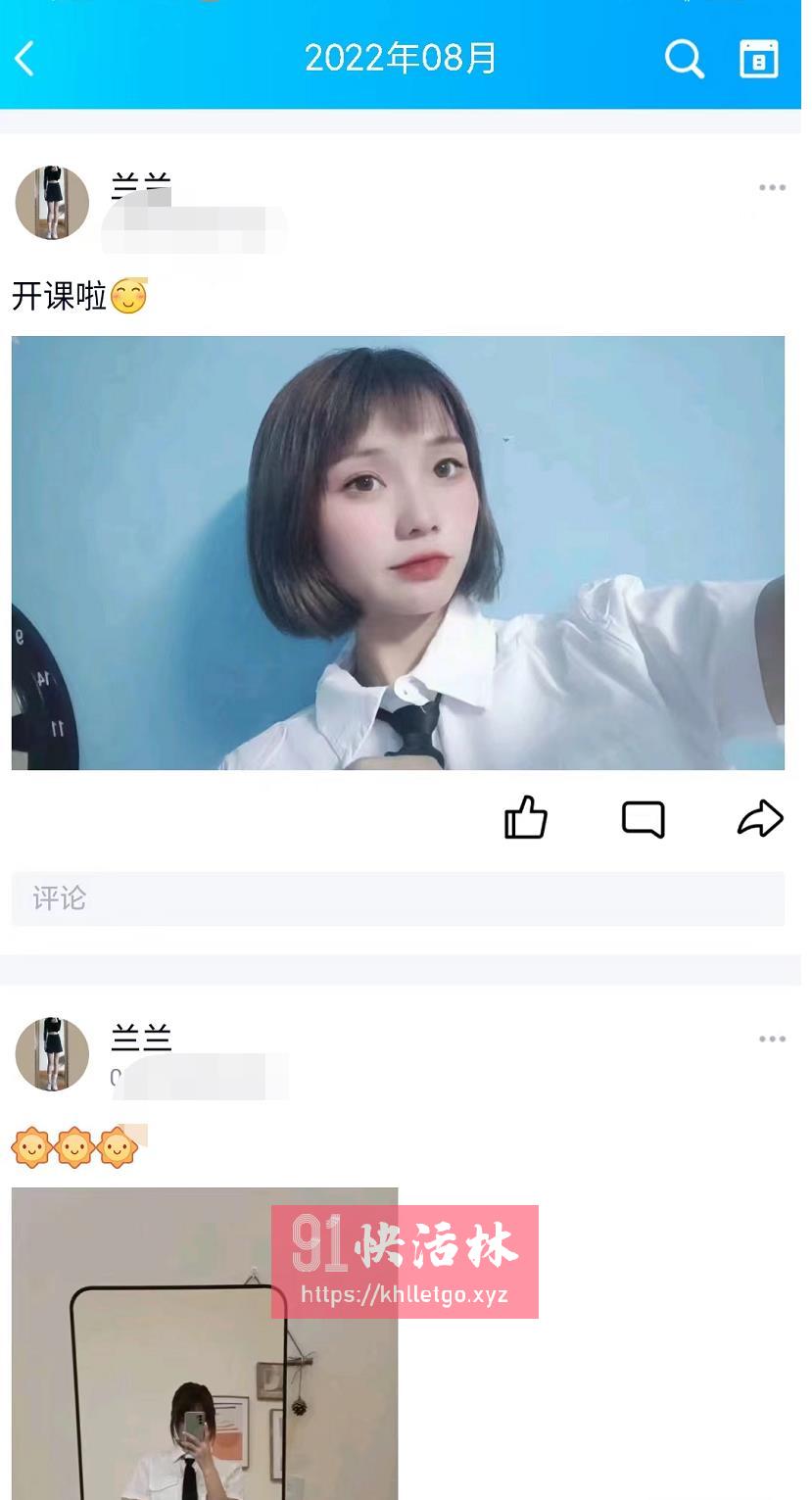The width and height of the screenshot is (812, 1500).
Task: Tap the 评论 comment input field
Action: (x=398, y=898)
